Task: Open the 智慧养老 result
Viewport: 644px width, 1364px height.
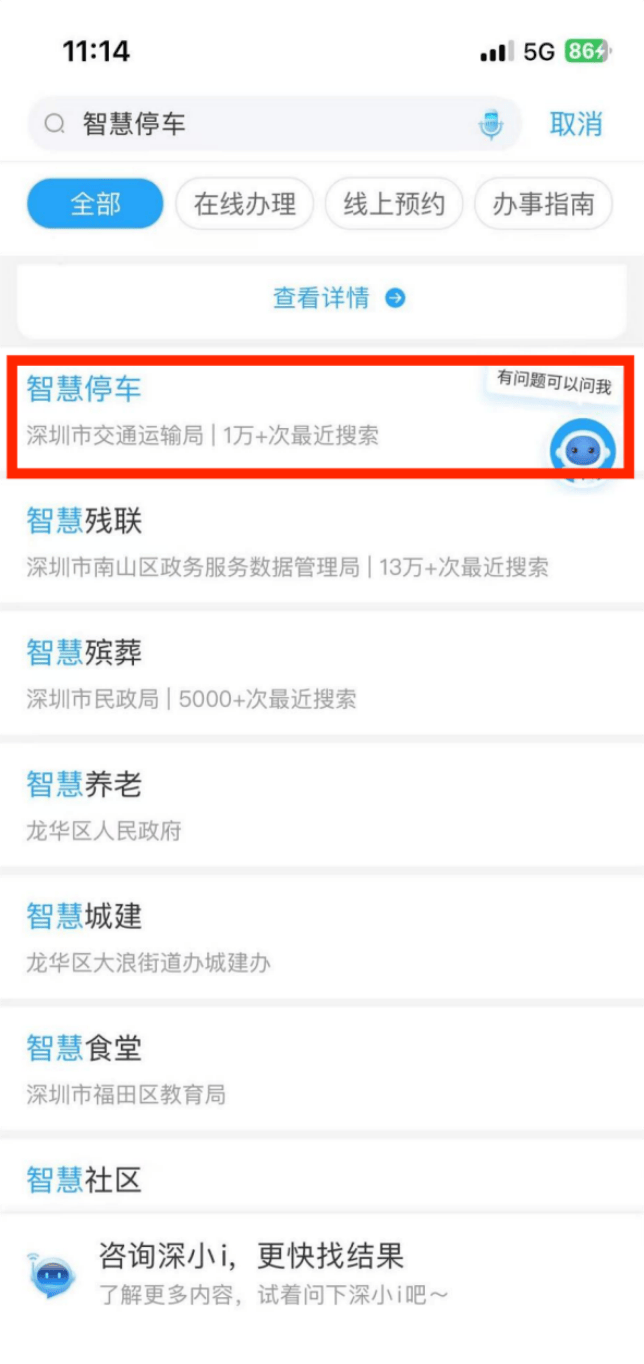Action: click(x=322, y=806)
